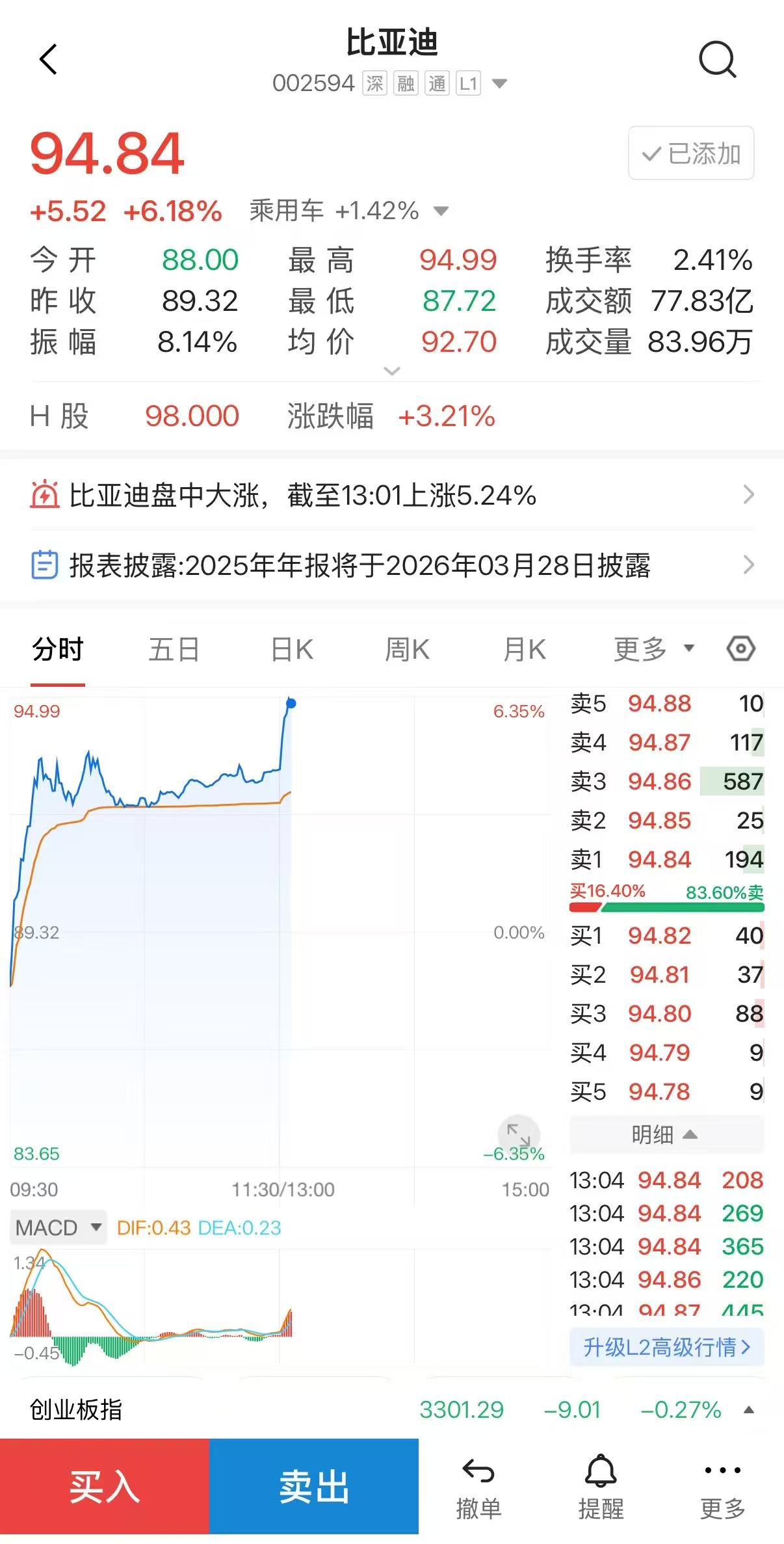Switch to the 日K chart tab
Screen dimensions: 784x1544
(292, 649)
